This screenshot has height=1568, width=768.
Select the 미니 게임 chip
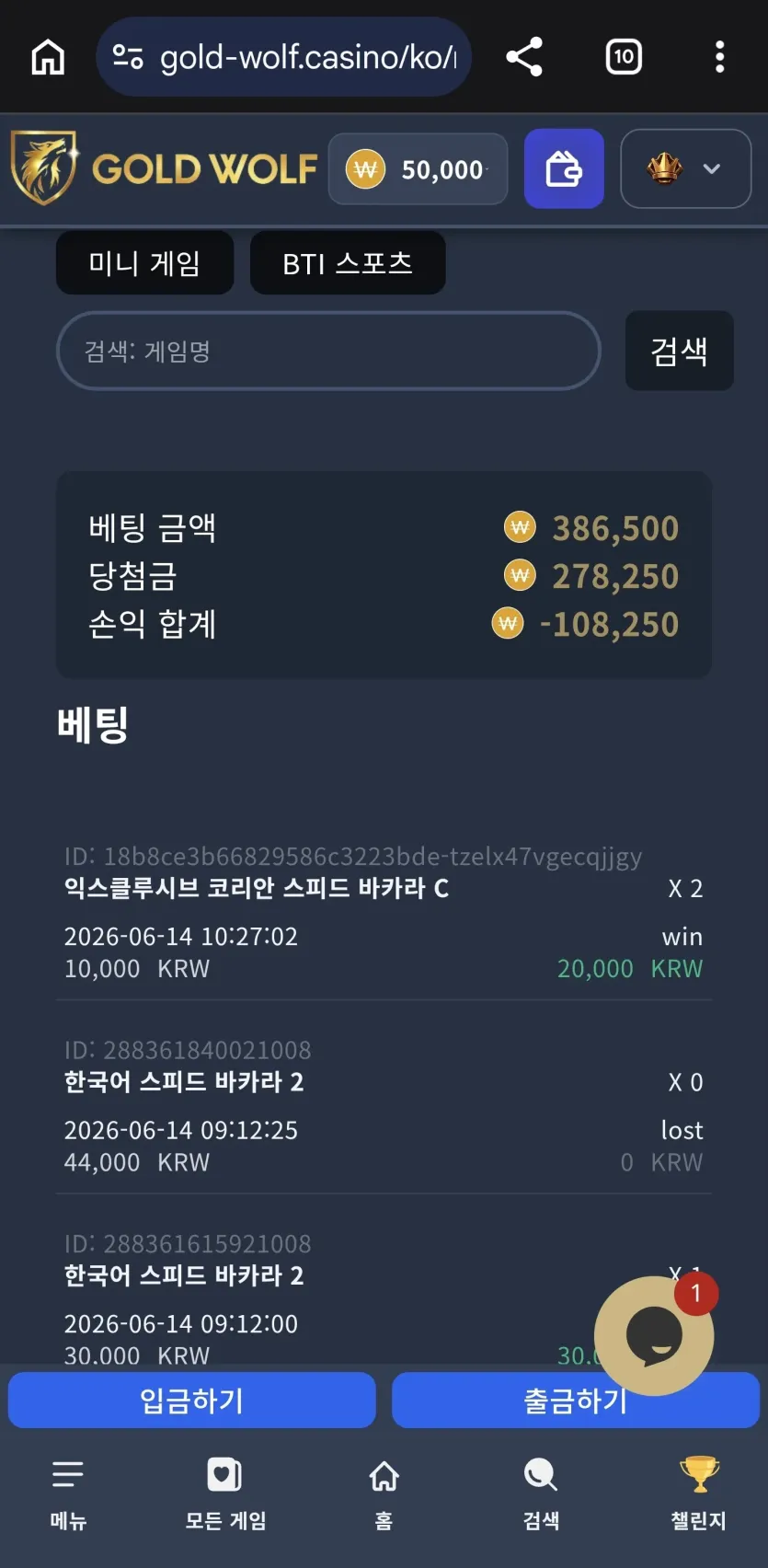(144, 263)
